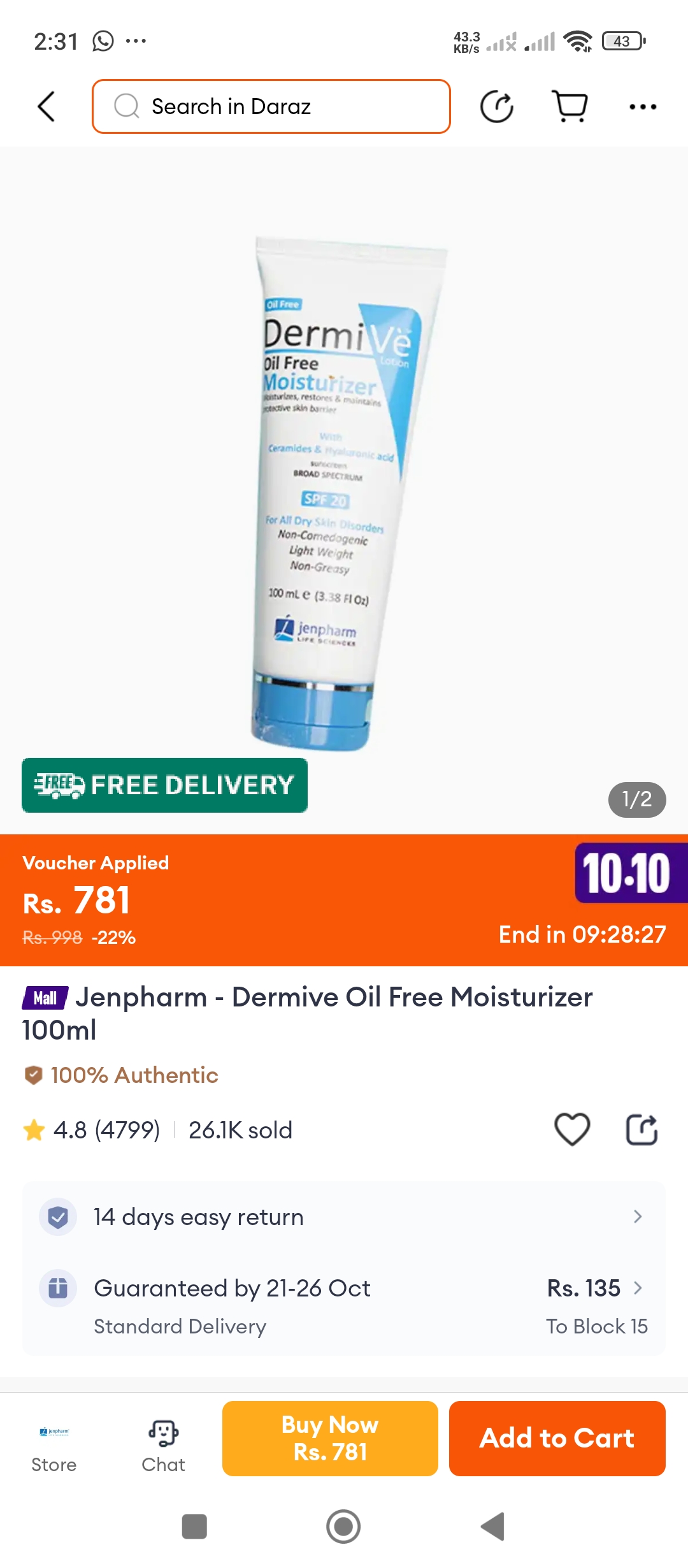688x1568 pixels.
Task: Go back using the top-left arrow
Action: 46,106
